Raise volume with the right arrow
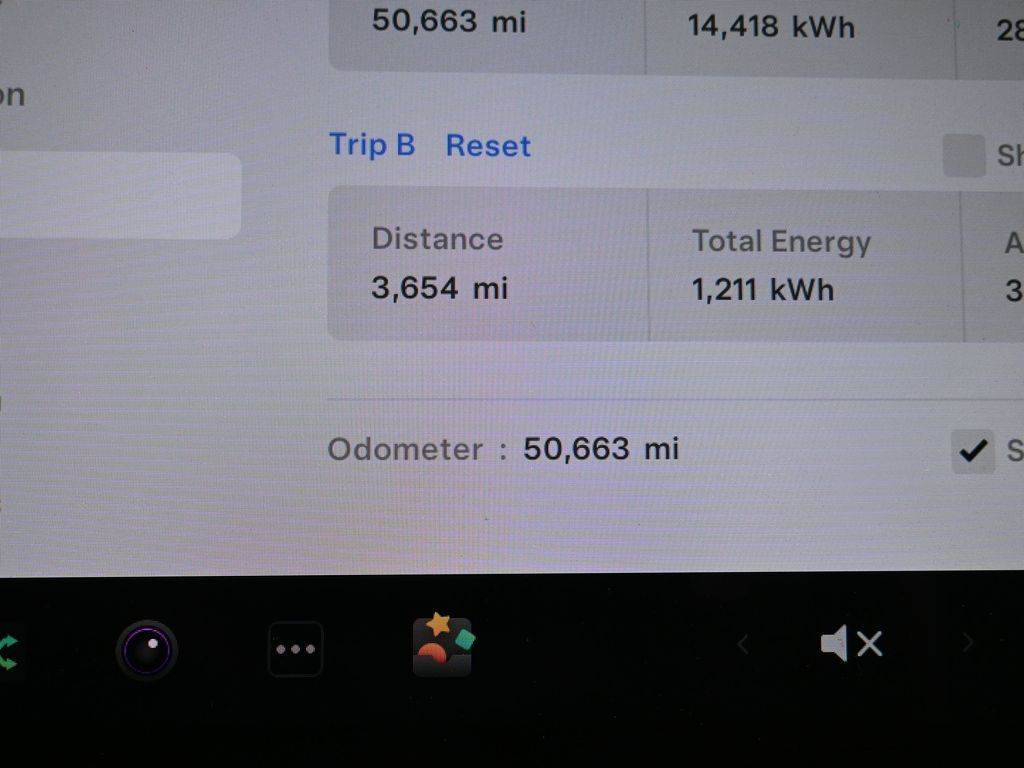This screenshot has width=1024, height=768. (967, 644)
